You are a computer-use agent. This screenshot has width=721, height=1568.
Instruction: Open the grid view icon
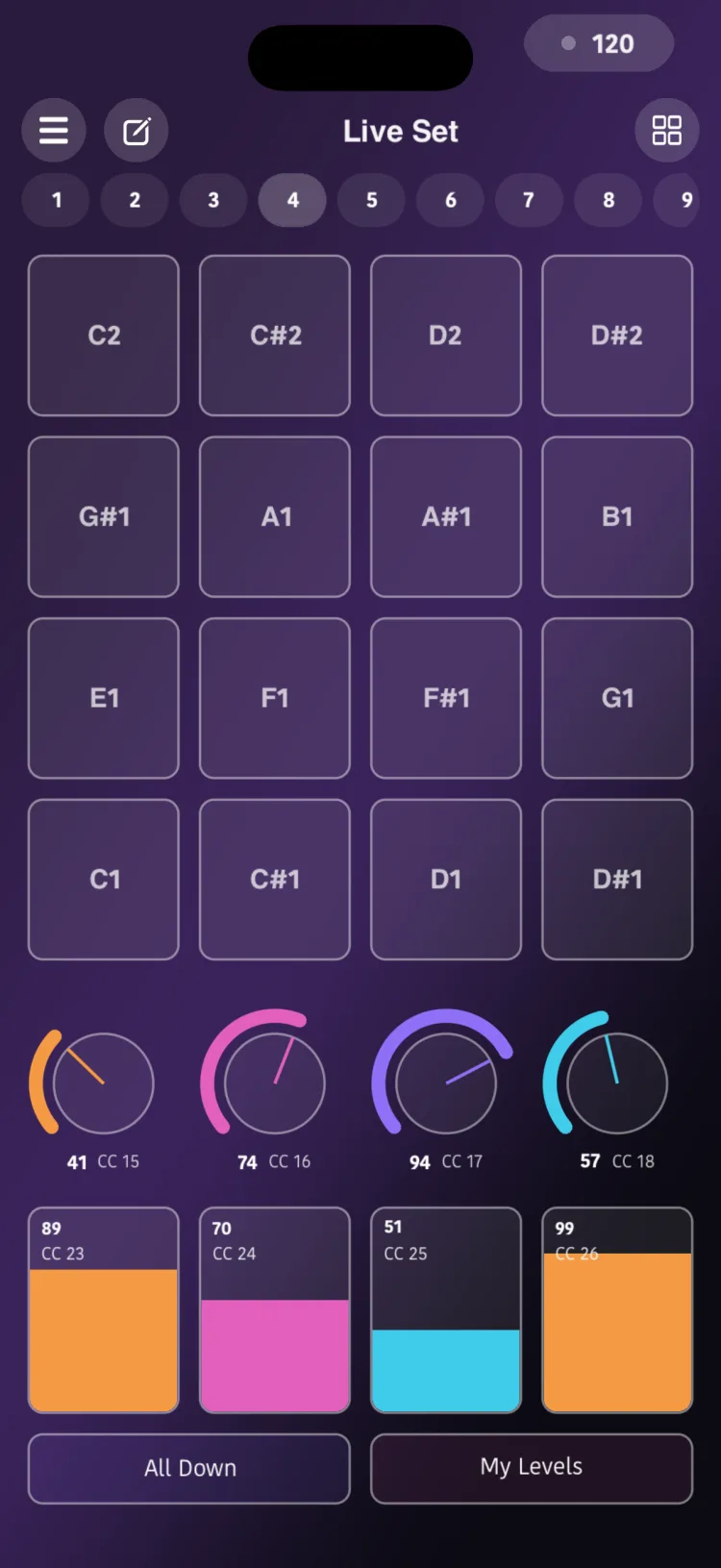pos(667,130)
